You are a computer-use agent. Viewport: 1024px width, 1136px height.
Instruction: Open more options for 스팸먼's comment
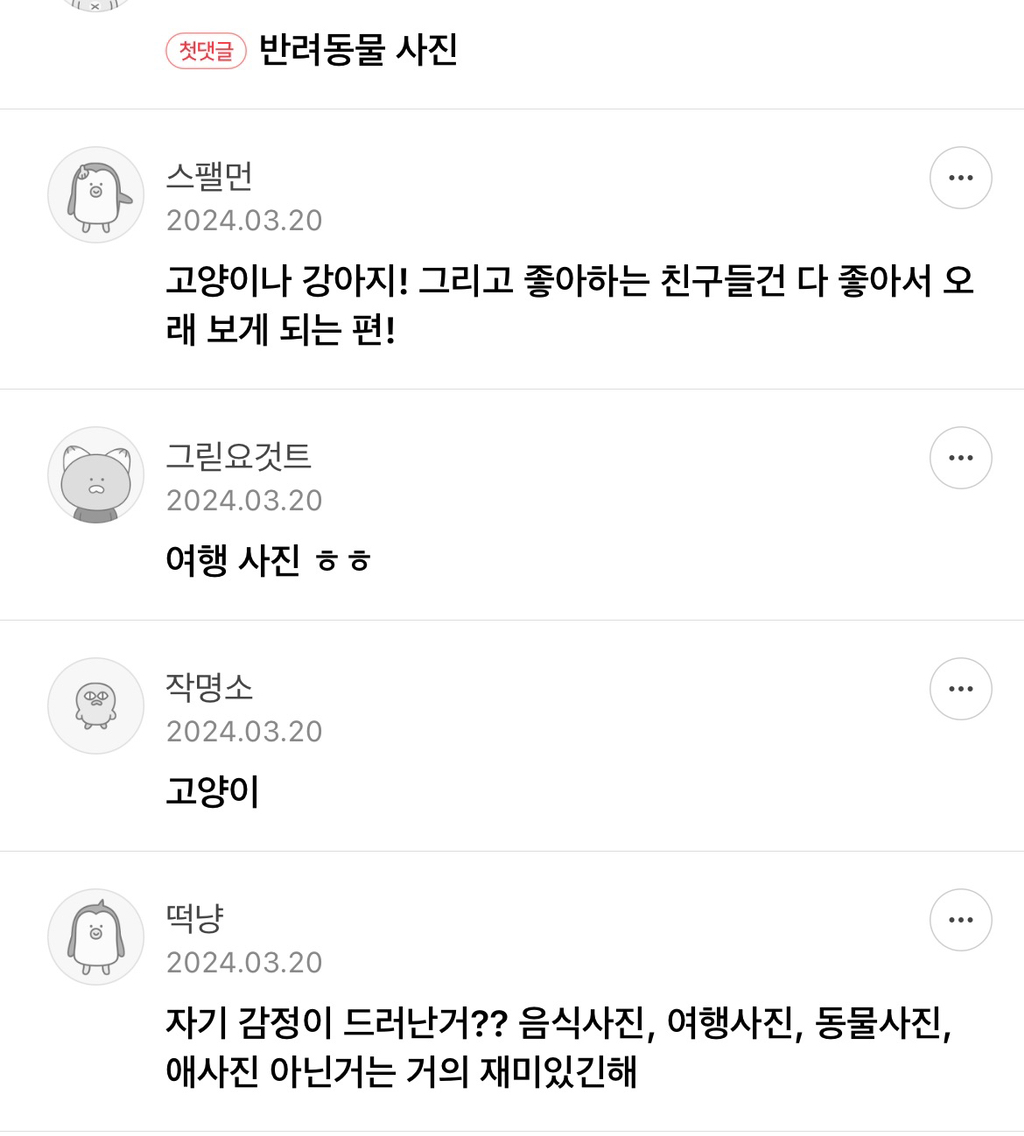coord(960,178)
